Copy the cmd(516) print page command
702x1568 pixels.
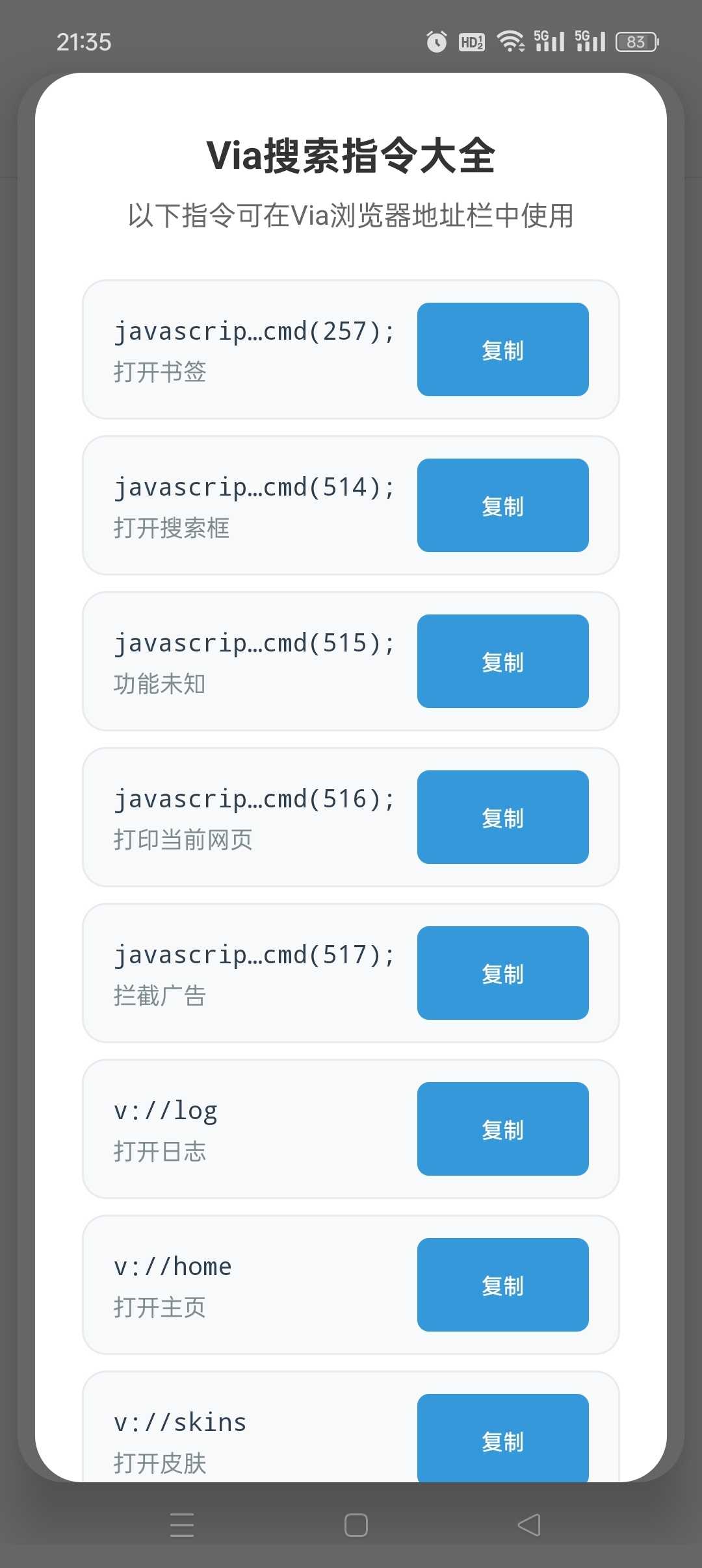[502, 817]
